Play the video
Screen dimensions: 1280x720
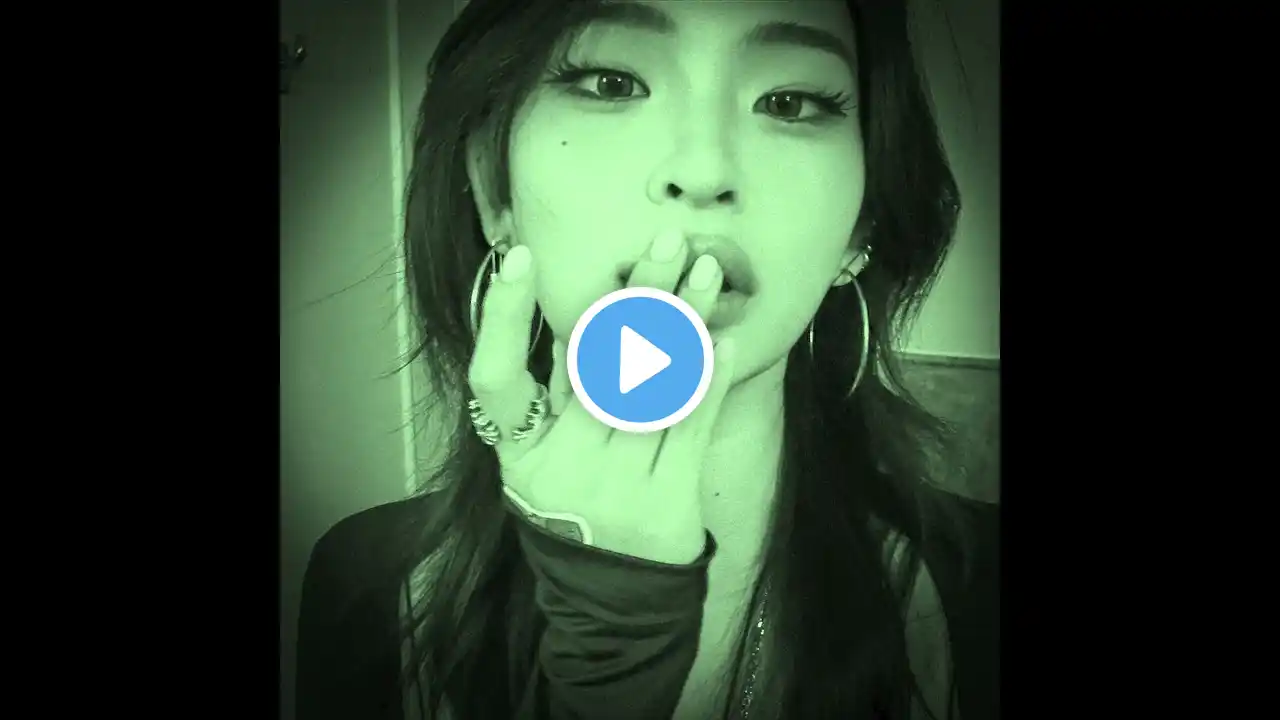click(640, 360)
